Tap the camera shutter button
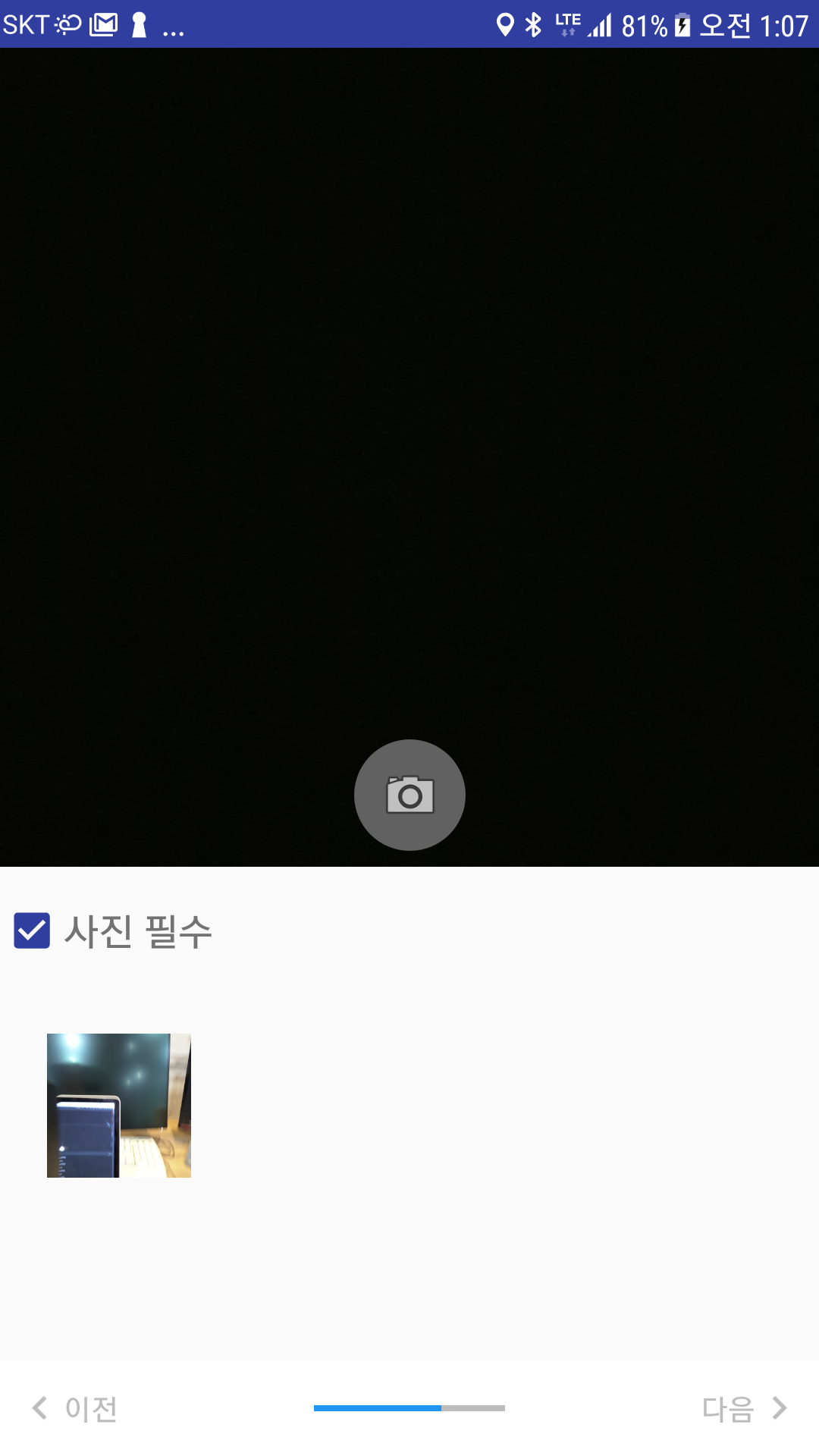The width and height of the screenshot is (819, 1456). (409, 795)
